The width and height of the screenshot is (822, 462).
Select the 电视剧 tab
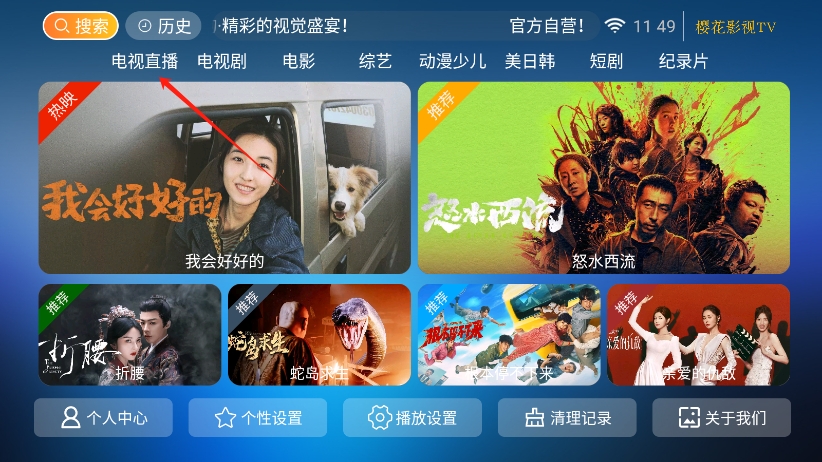click(222, 61)
